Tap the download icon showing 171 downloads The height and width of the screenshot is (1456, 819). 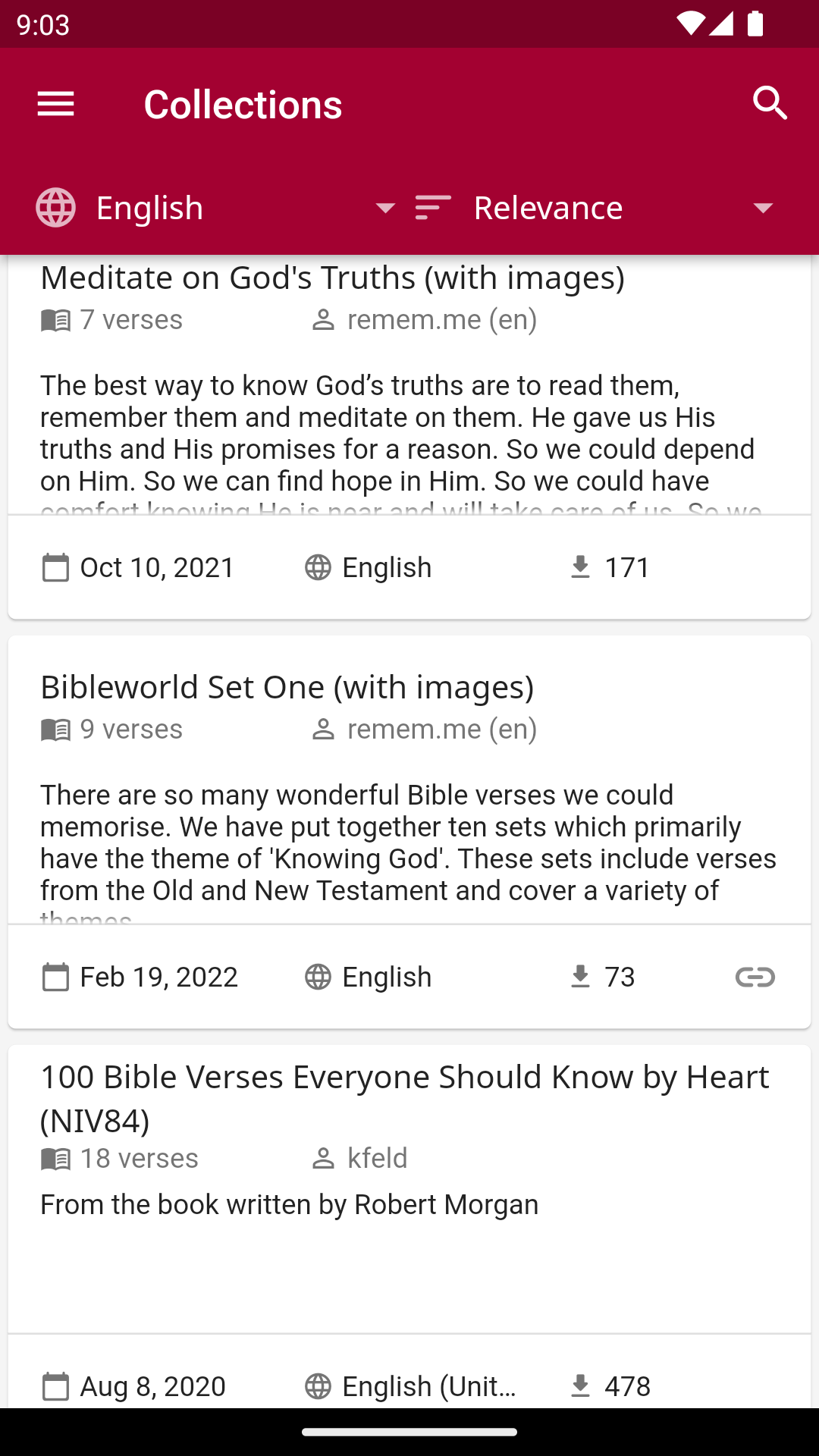pyautogui.click(x=581, y=566)
